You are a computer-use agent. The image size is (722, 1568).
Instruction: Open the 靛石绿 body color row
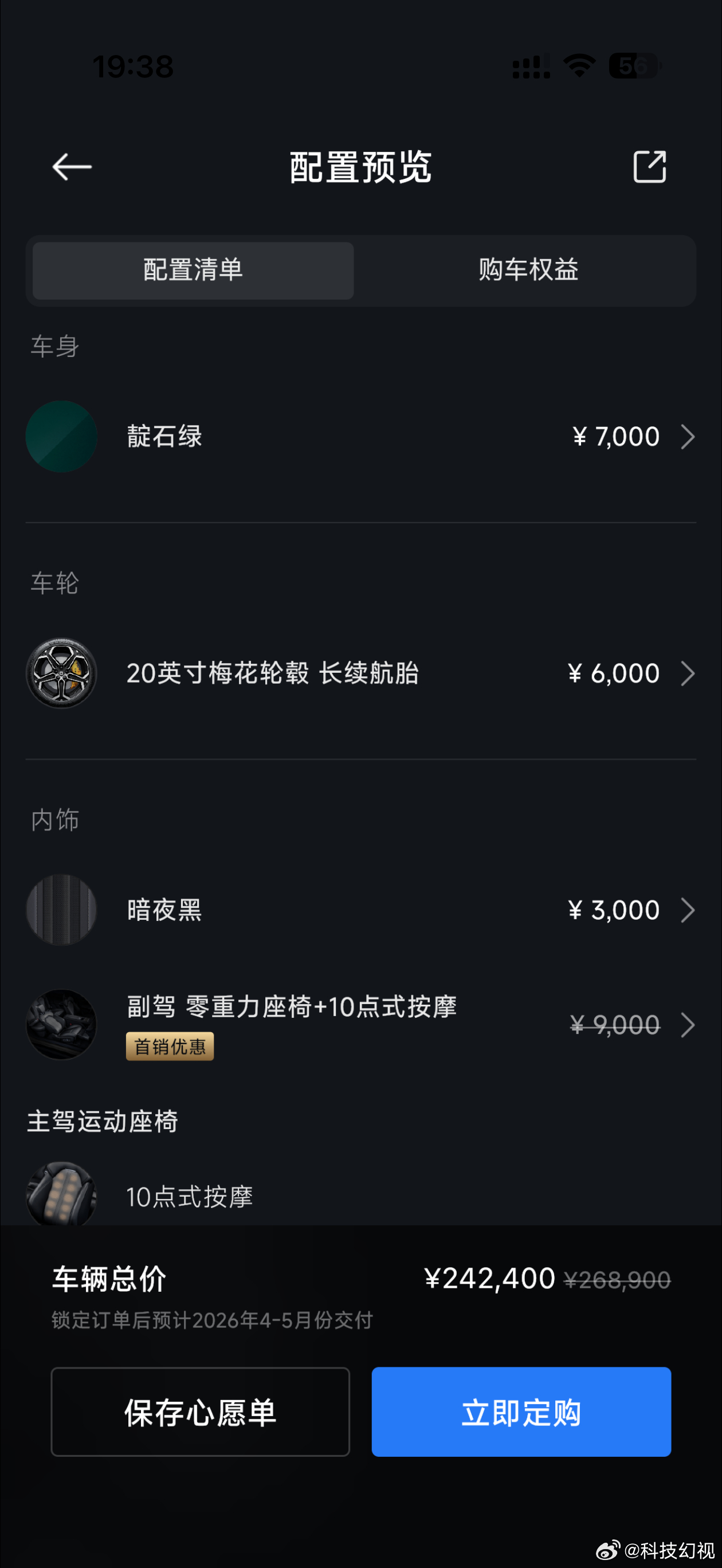point(360,437)
